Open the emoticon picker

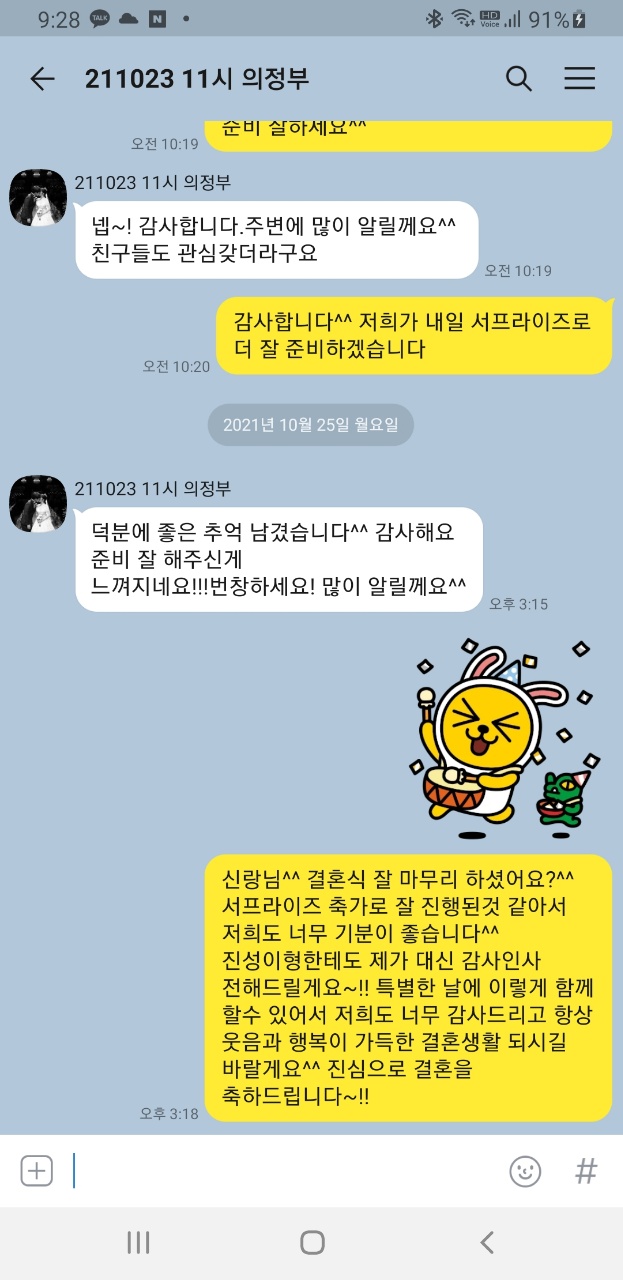click(525, 1171)
